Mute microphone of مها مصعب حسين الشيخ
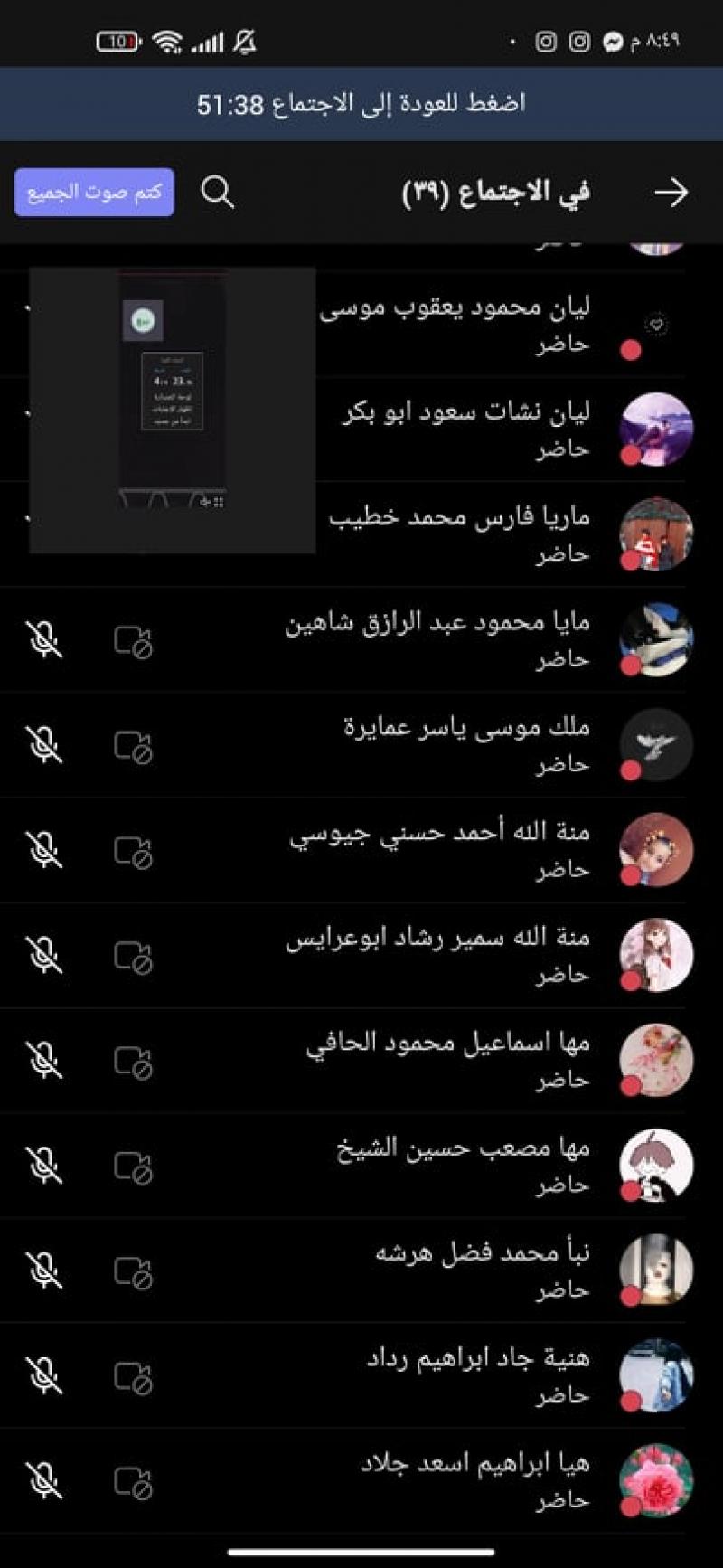Screen dimensions: 723x1568 point(44,1166)
